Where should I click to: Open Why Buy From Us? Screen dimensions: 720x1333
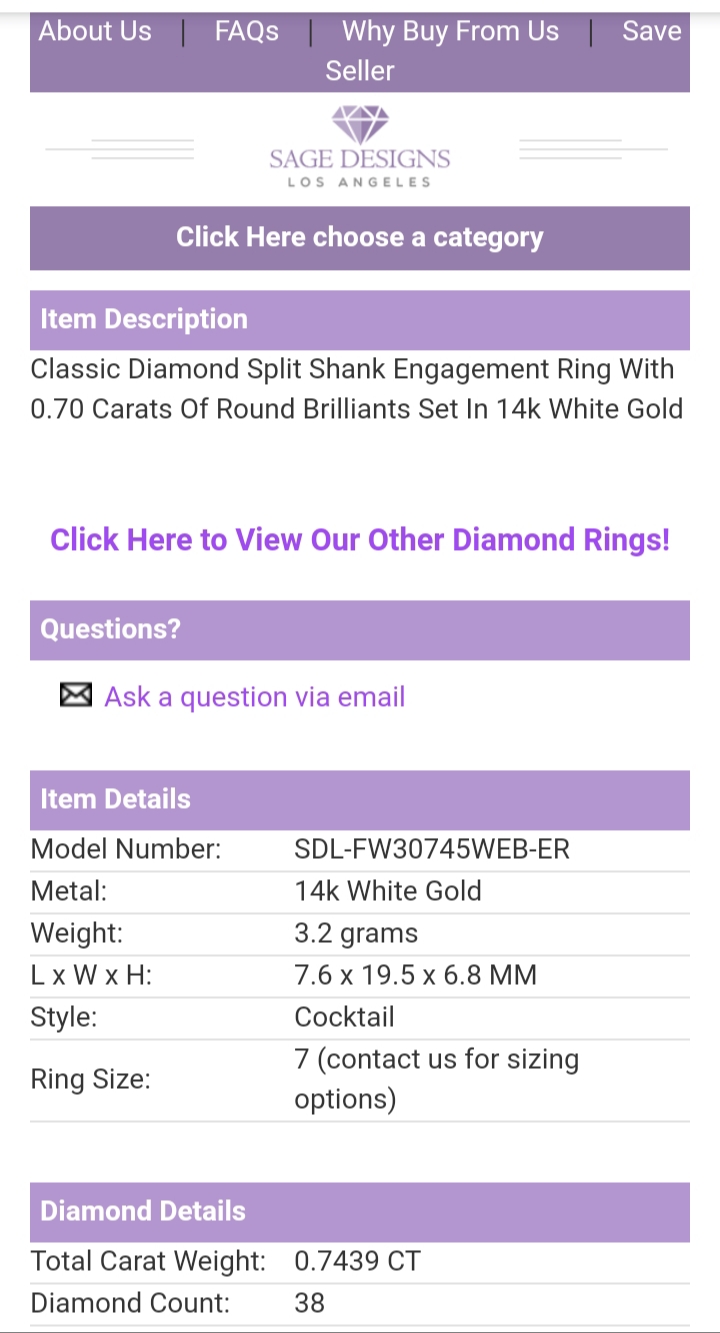coord(450,31)
